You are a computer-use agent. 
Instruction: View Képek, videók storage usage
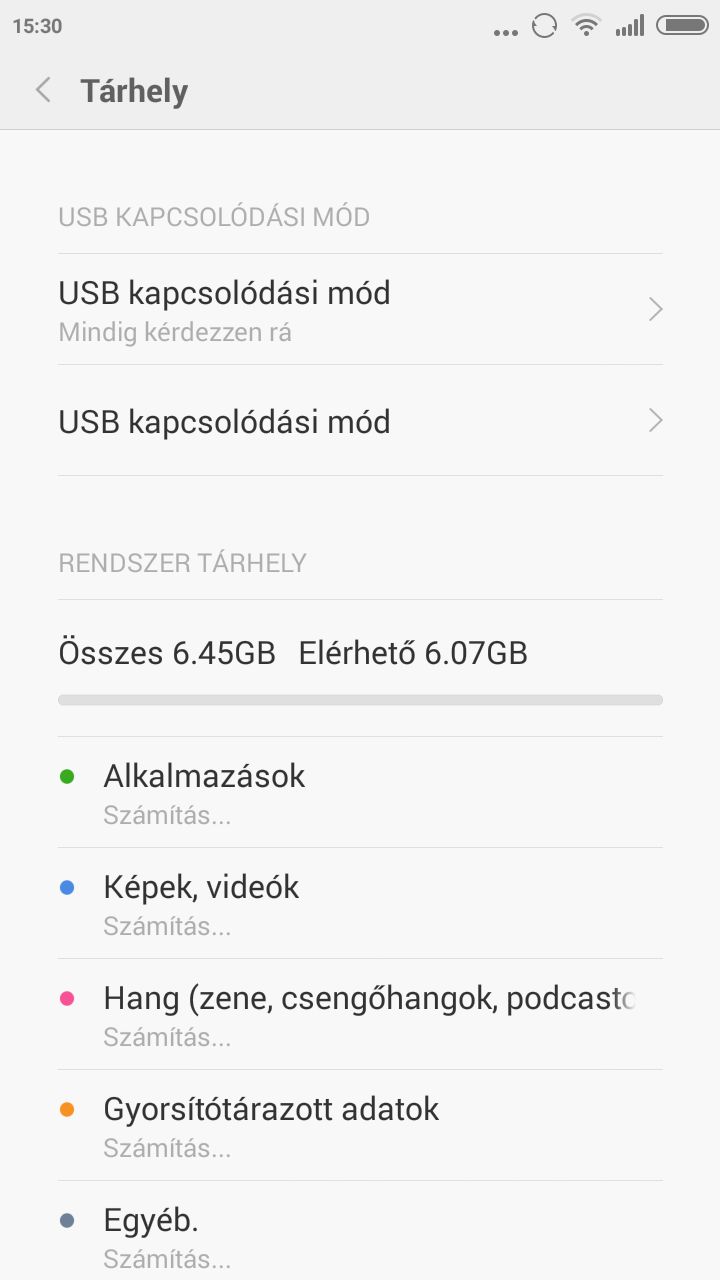360,903
